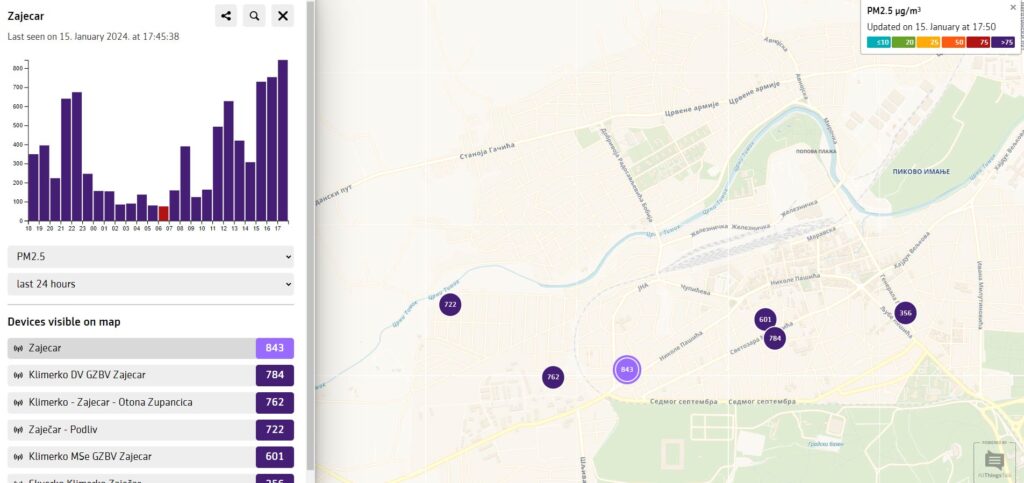Open the PM2.5 pollutant dropdown
Viewport: 1024px width, 483px height.
pos(150,257)
